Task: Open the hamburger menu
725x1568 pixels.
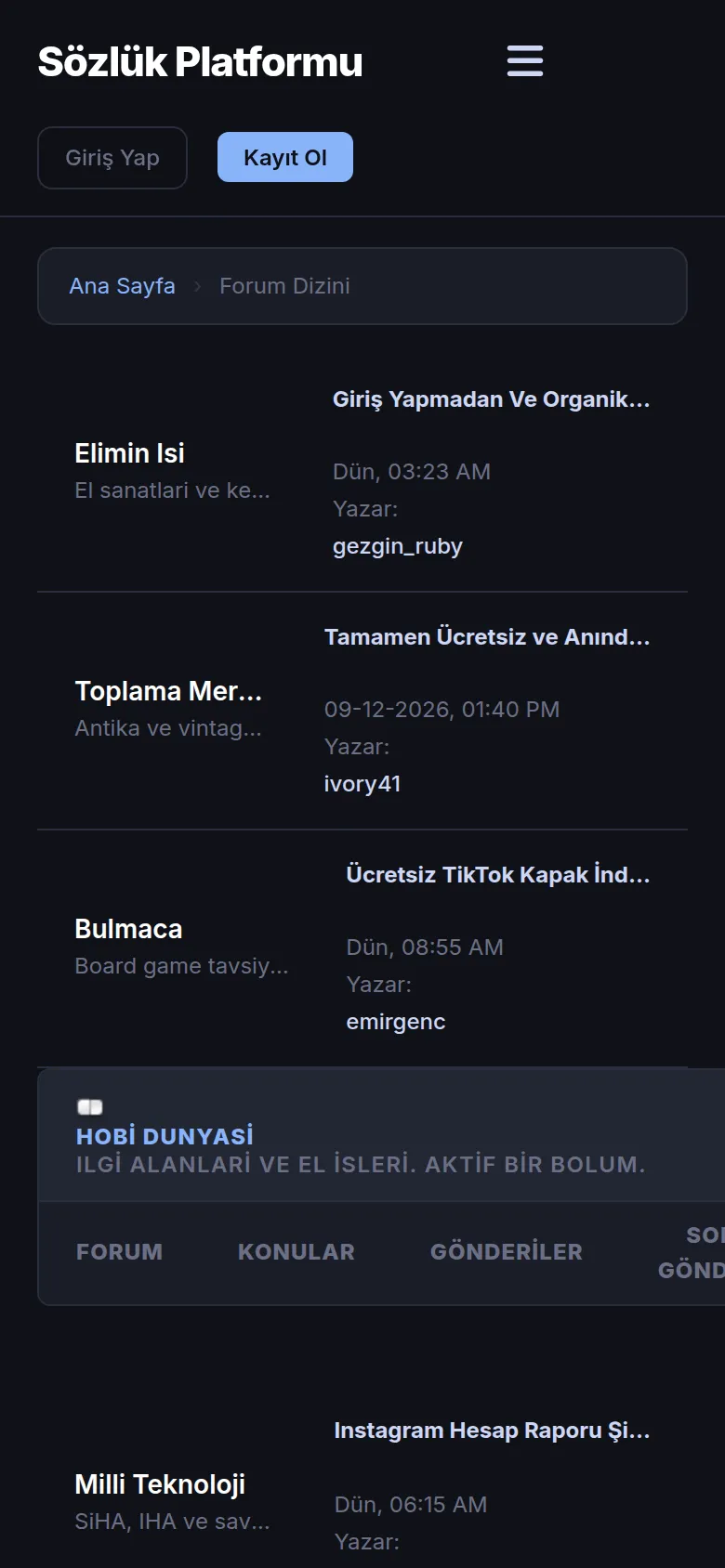Action: click(525, 61)
